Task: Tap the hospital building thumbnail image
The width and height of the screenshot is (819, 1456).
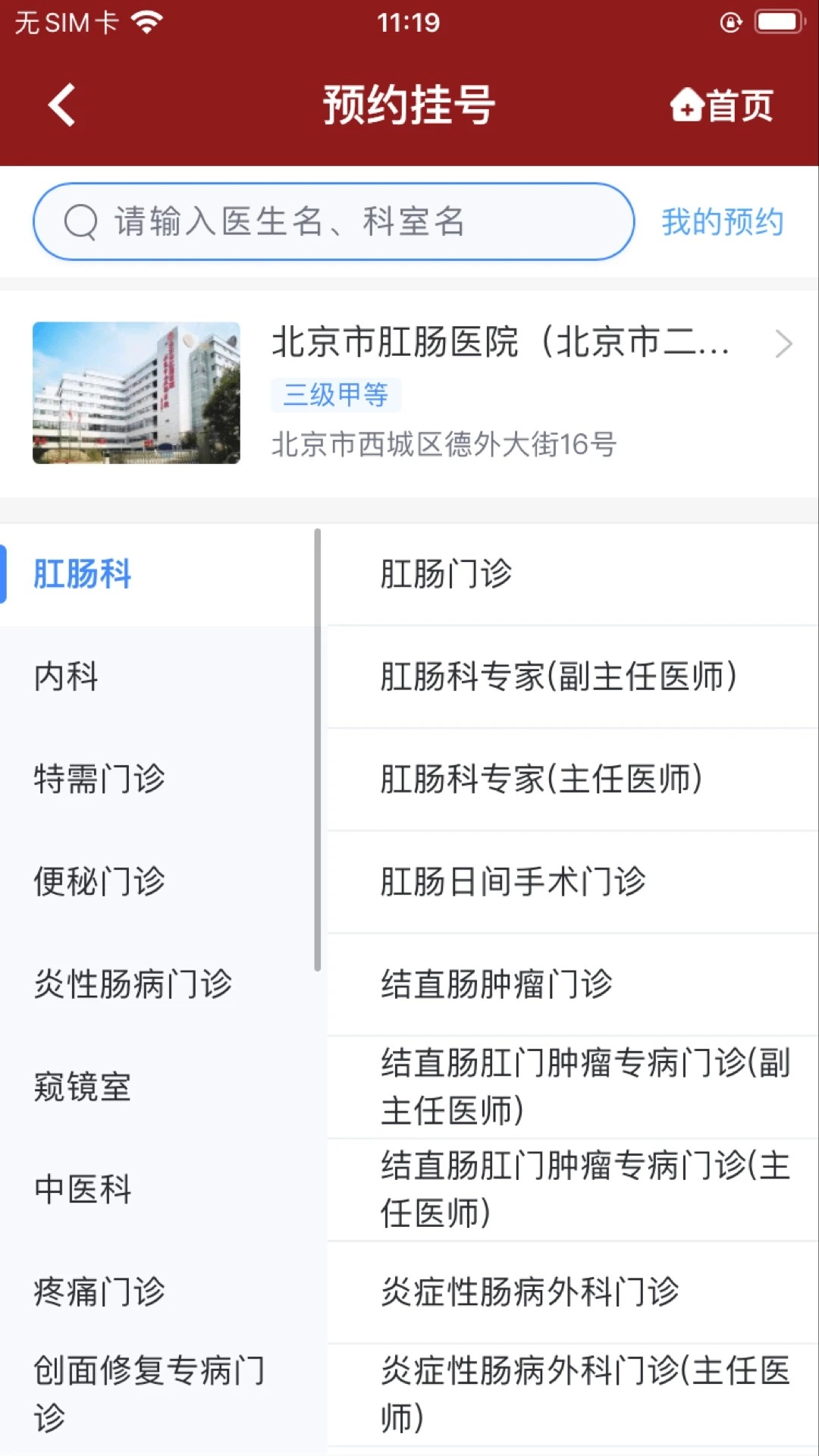Action: click(x=136, y=393)
